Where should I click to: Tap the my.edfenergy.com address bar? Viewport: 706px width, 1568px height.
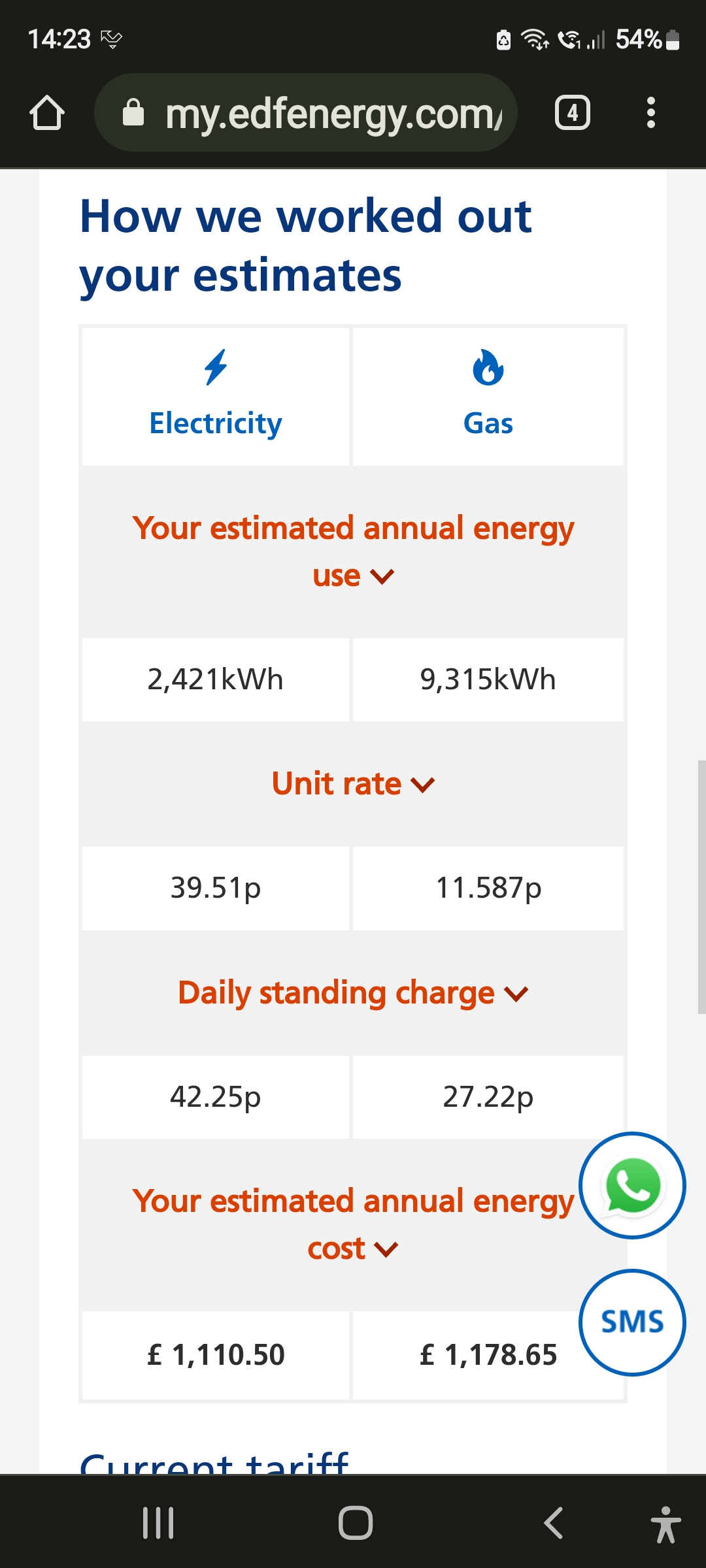pyautogui.click(x=306, y=113)
